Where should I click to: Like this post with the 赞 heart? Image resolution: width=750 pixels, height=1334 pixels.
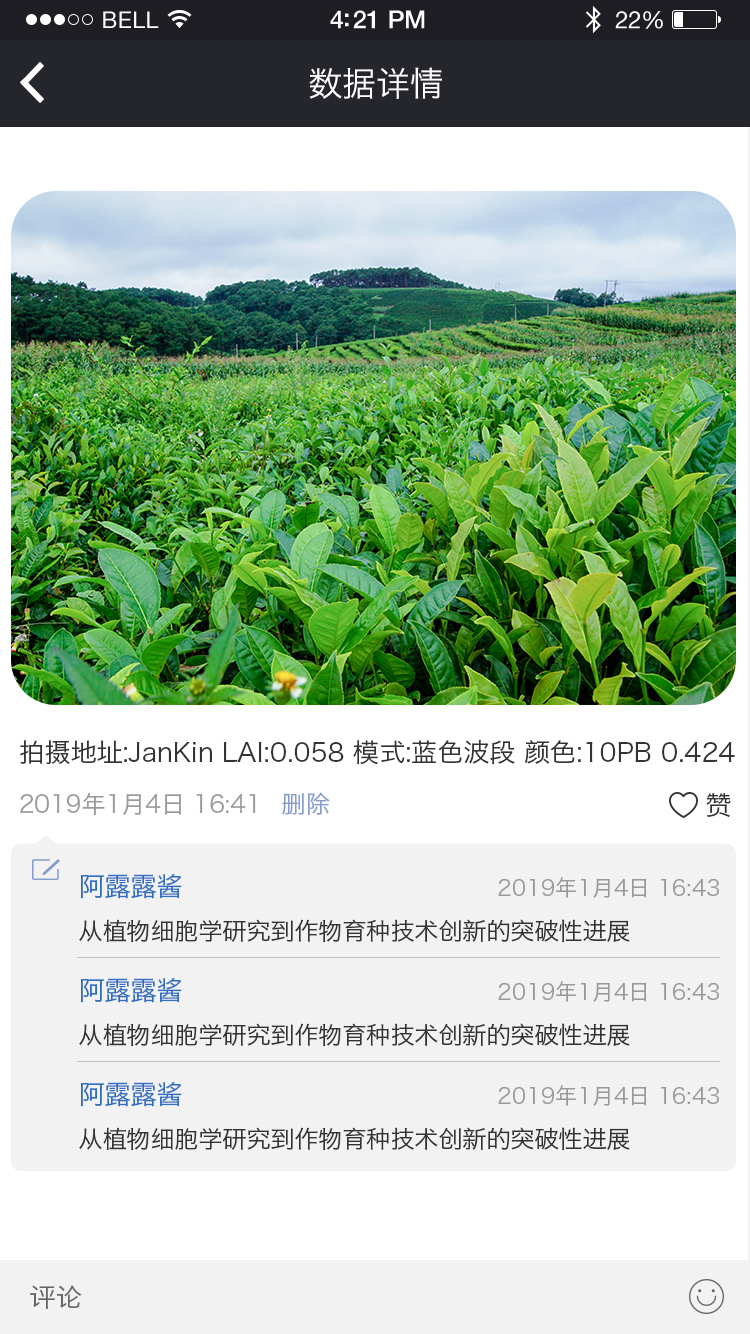pos(684,805)
